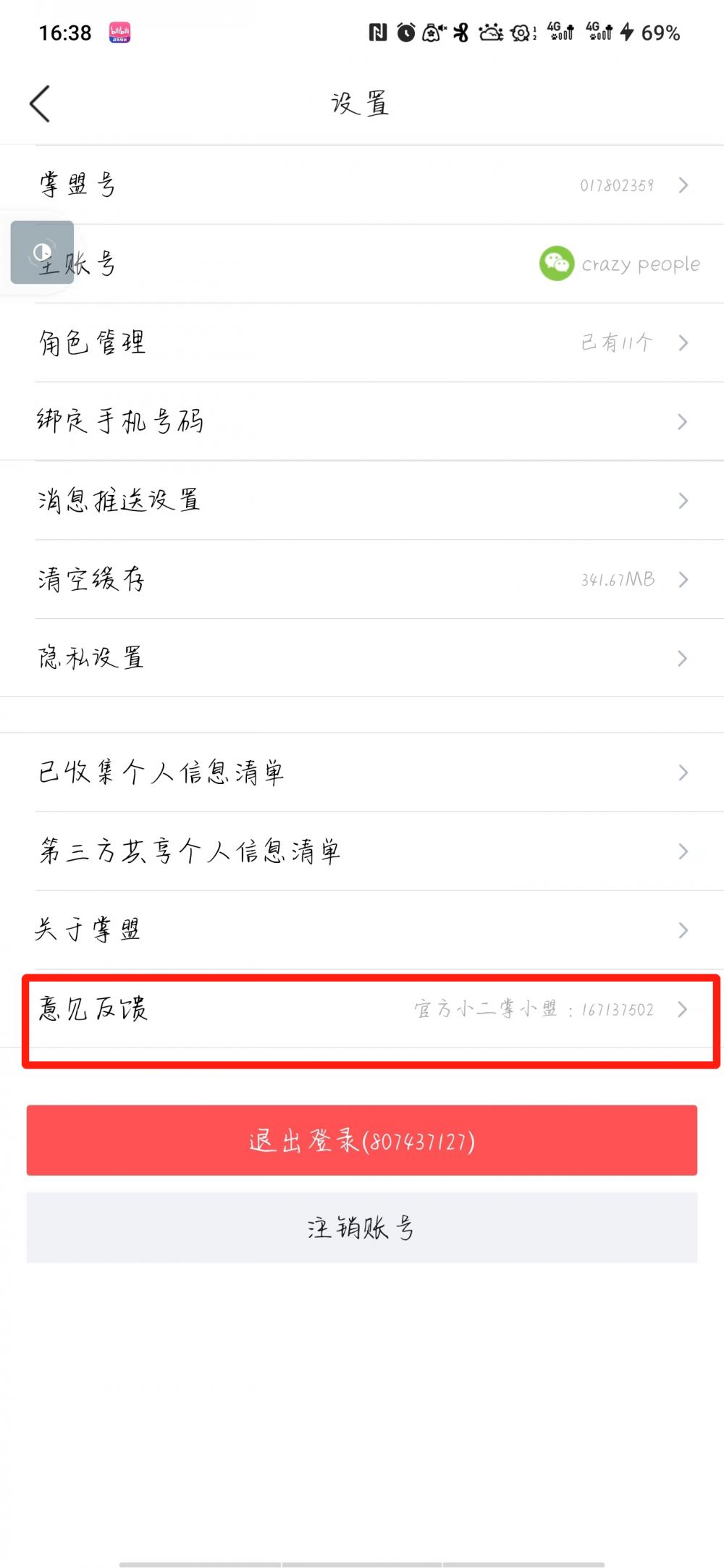The height and width of the screenshot is (1568, 724).
Task: Open 关于掌盟 about page
Action: tap(362, 930)
